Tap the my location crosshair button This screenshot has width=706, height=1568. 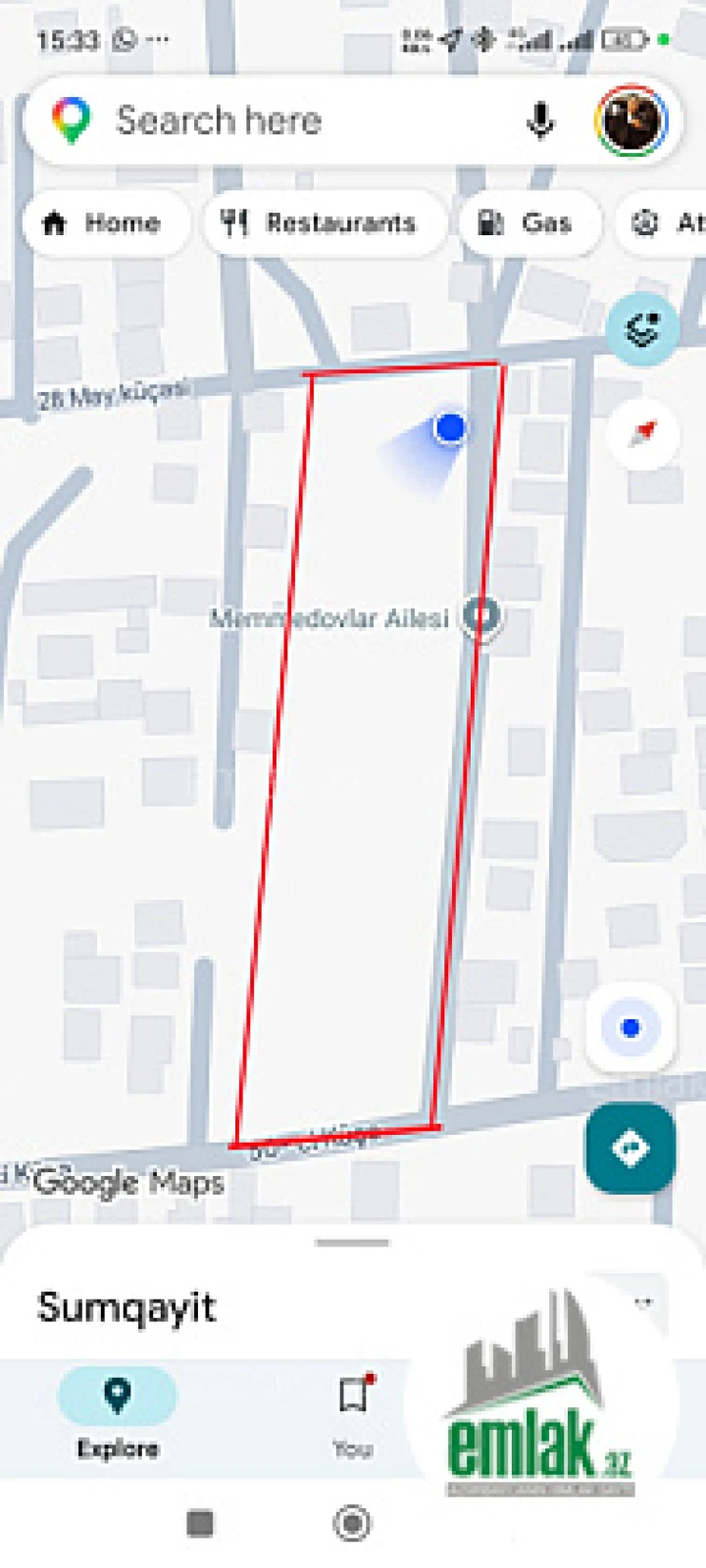coord(630,1026)
